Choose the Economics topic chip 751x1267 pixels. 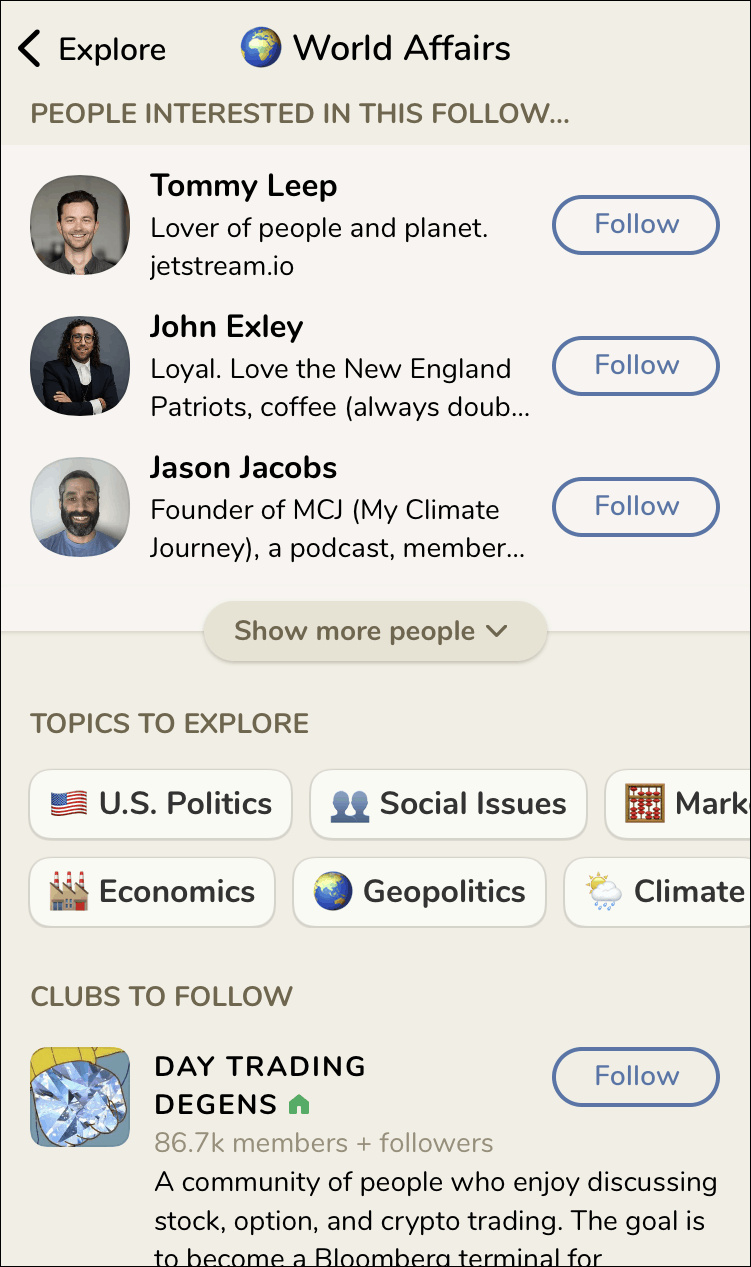pyautogui.click(x=152, y=892)
